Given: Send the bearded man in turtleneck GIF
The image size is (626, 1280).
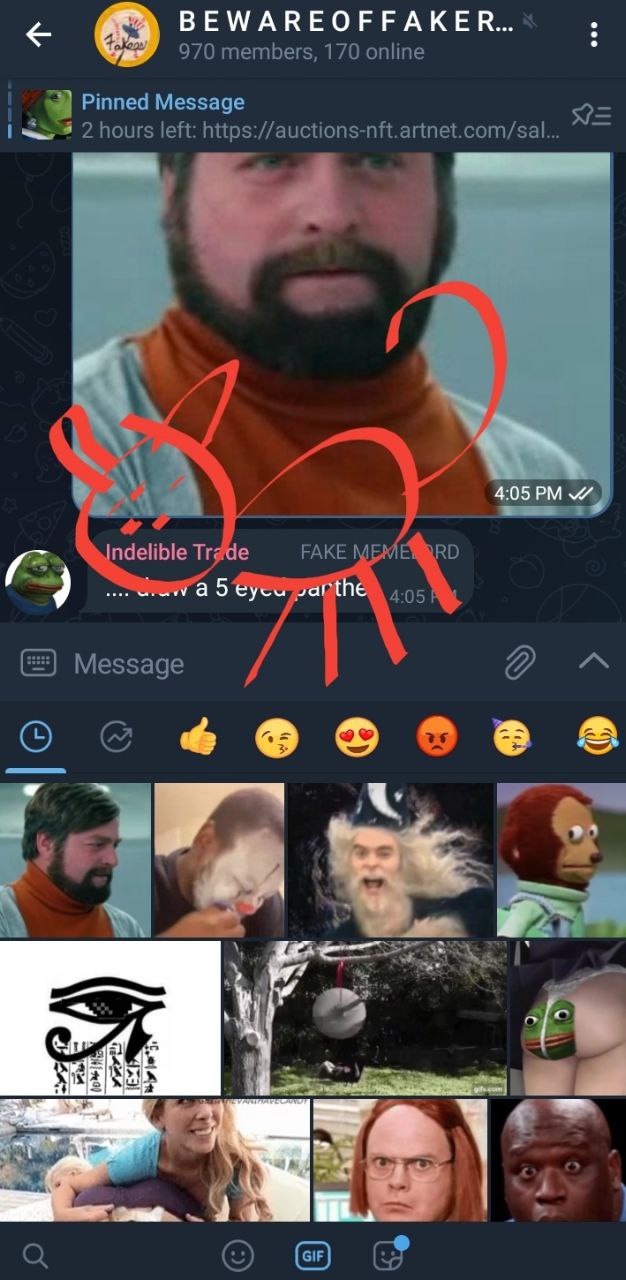Looking at the screenshot, I should [x=75, y=860].
